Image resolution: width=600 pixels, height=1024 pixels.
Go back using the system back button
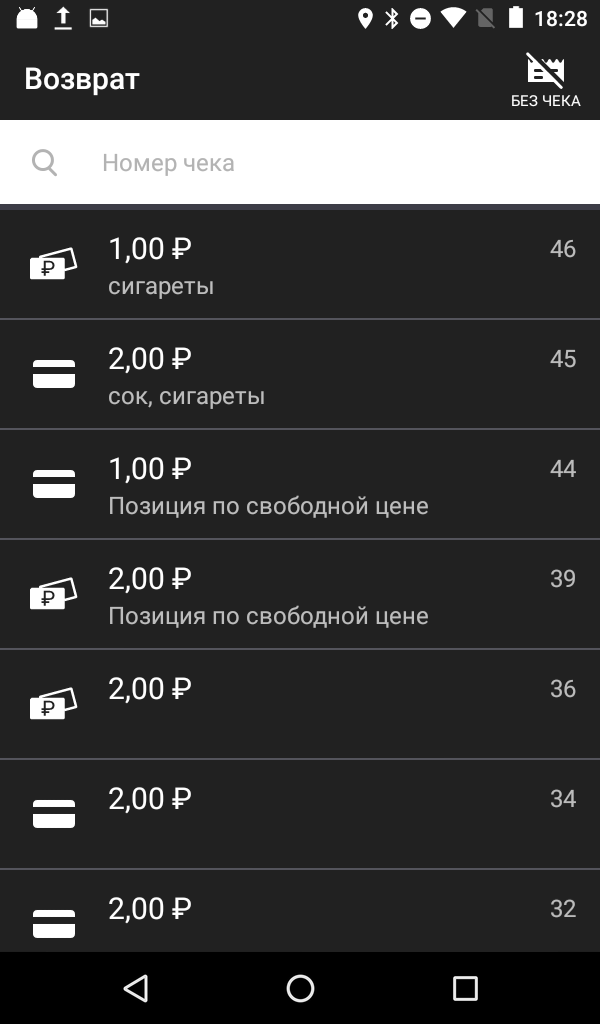[x=136, y=988]
